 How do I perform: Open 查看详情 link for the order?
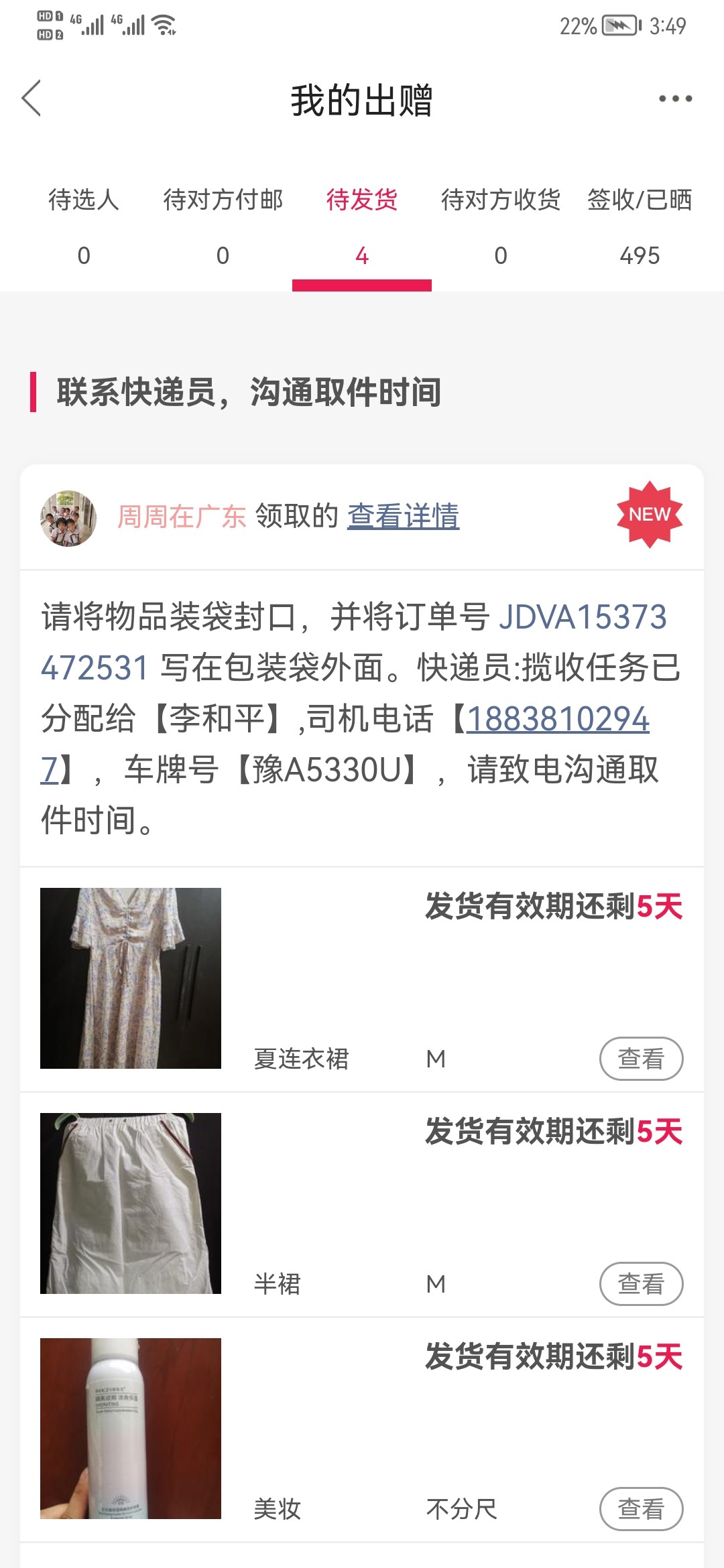(403, 516)
